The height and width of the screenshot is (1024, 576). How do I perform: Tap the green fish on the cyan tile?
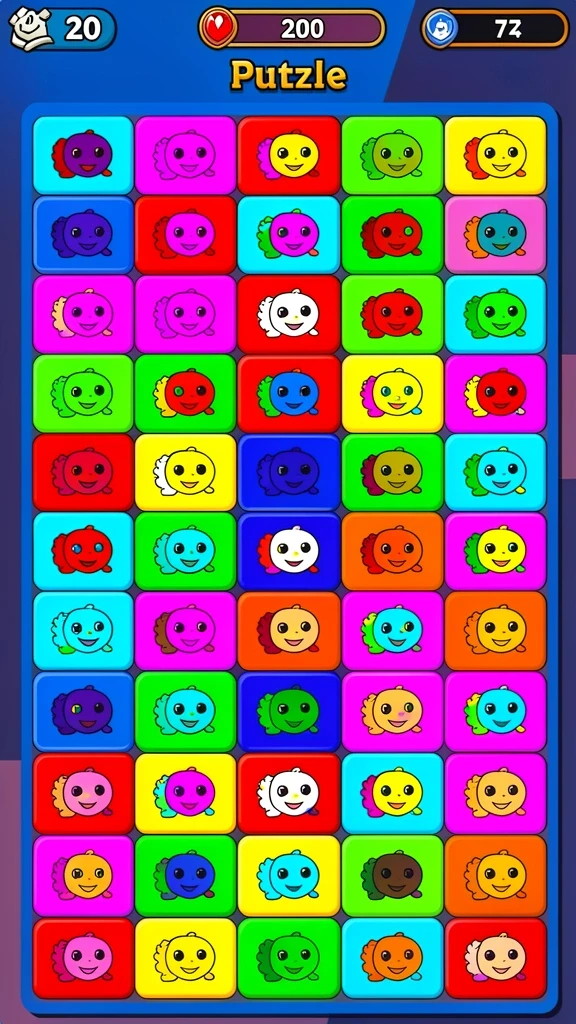click(x=496, y=313)
